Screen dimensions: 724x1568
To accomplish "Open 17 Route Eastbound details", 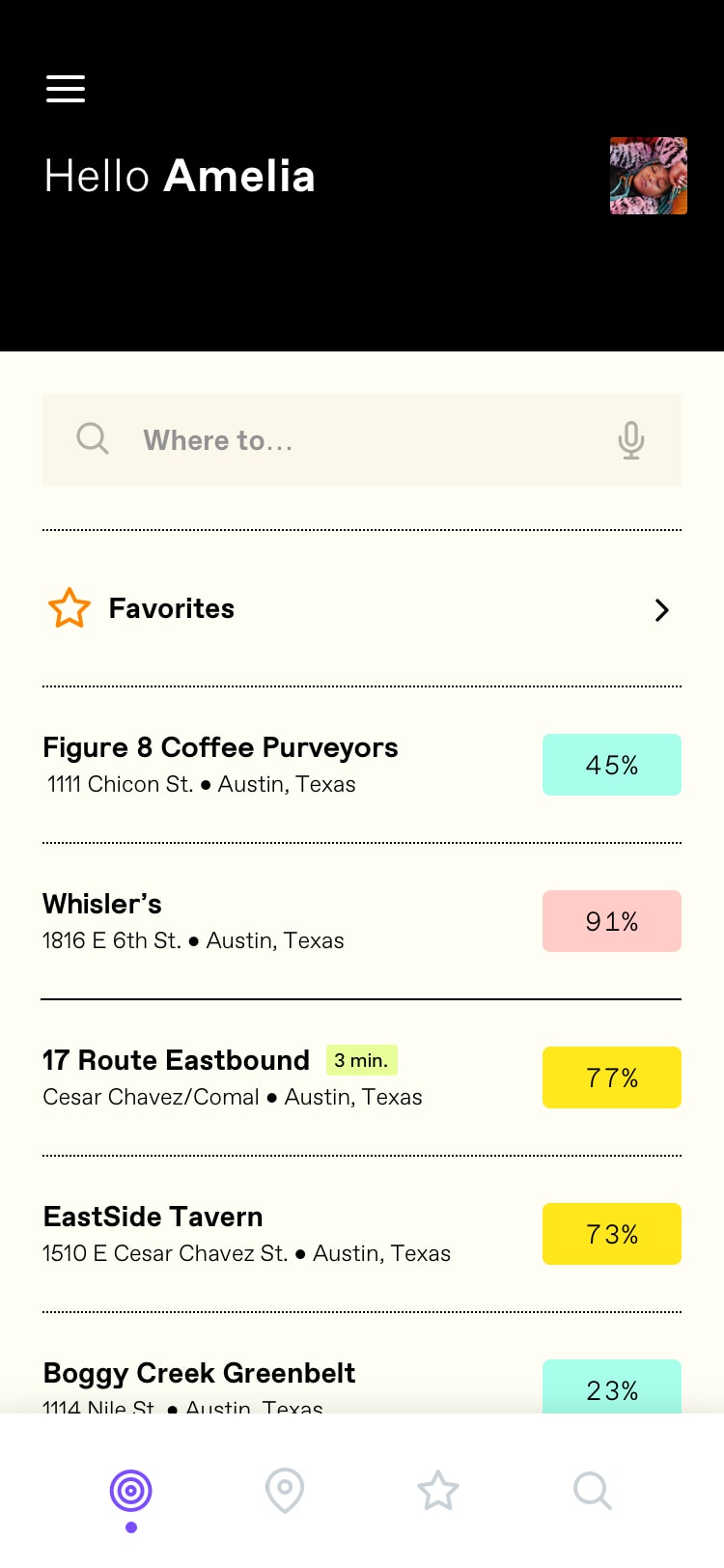I will 362,1078.
